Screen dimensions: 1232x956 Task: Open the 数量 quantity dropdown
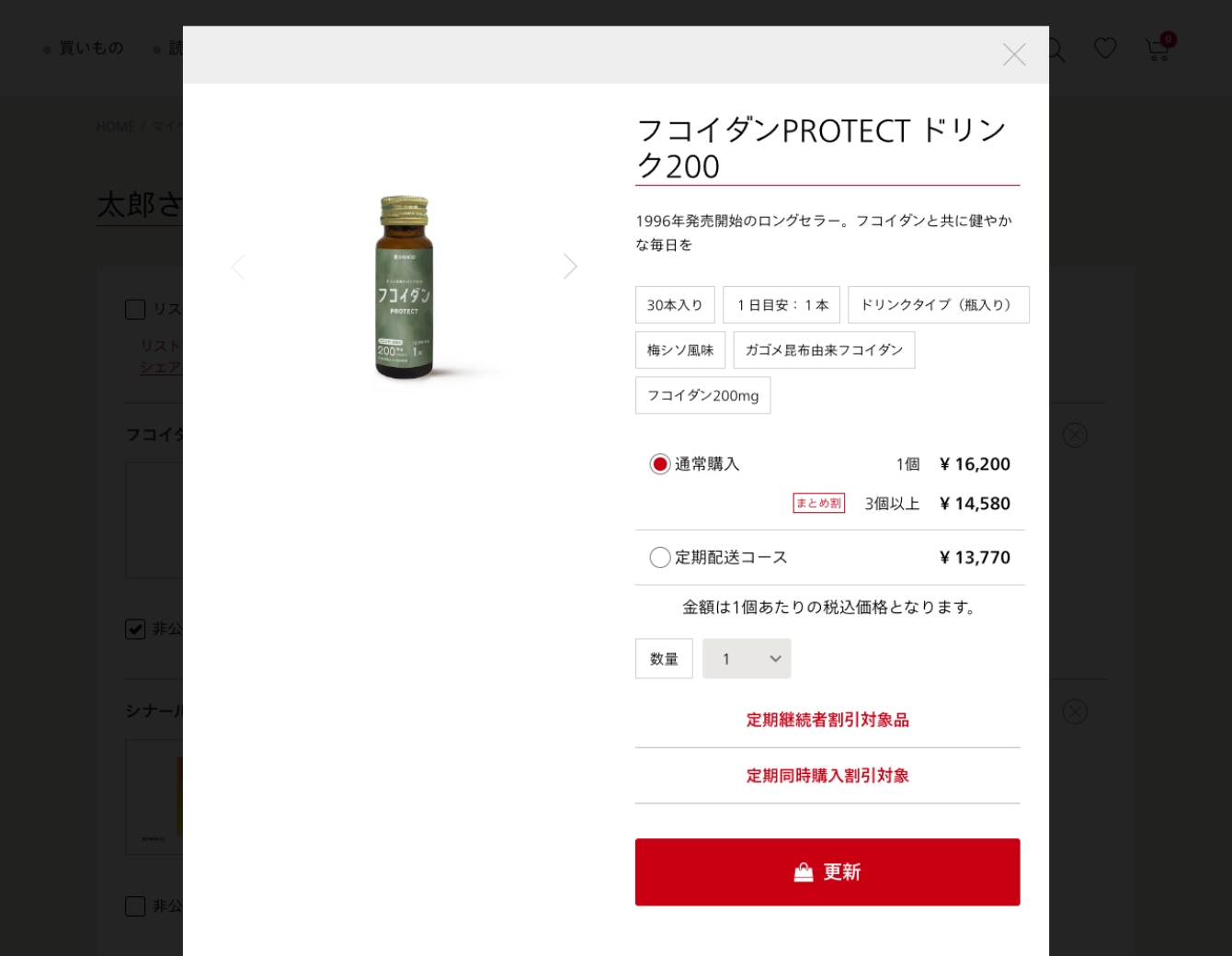point(747,658)
